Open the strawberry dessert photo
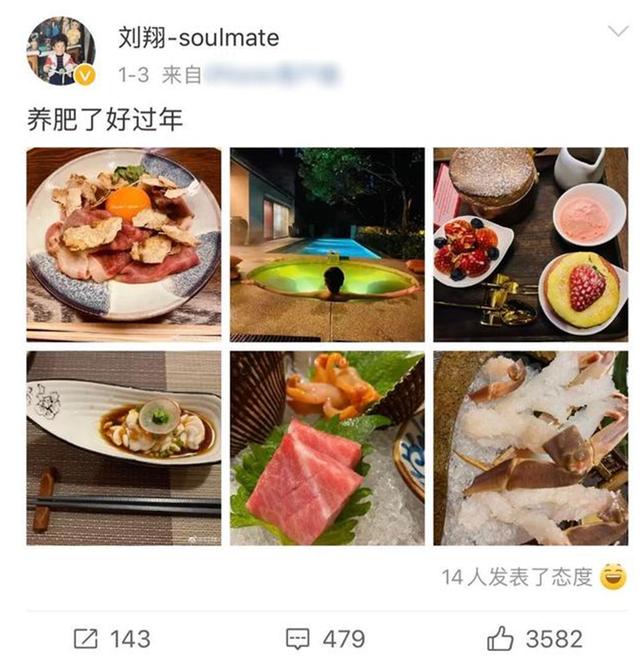Screen dimensions: 640x663 coord(530,244)
